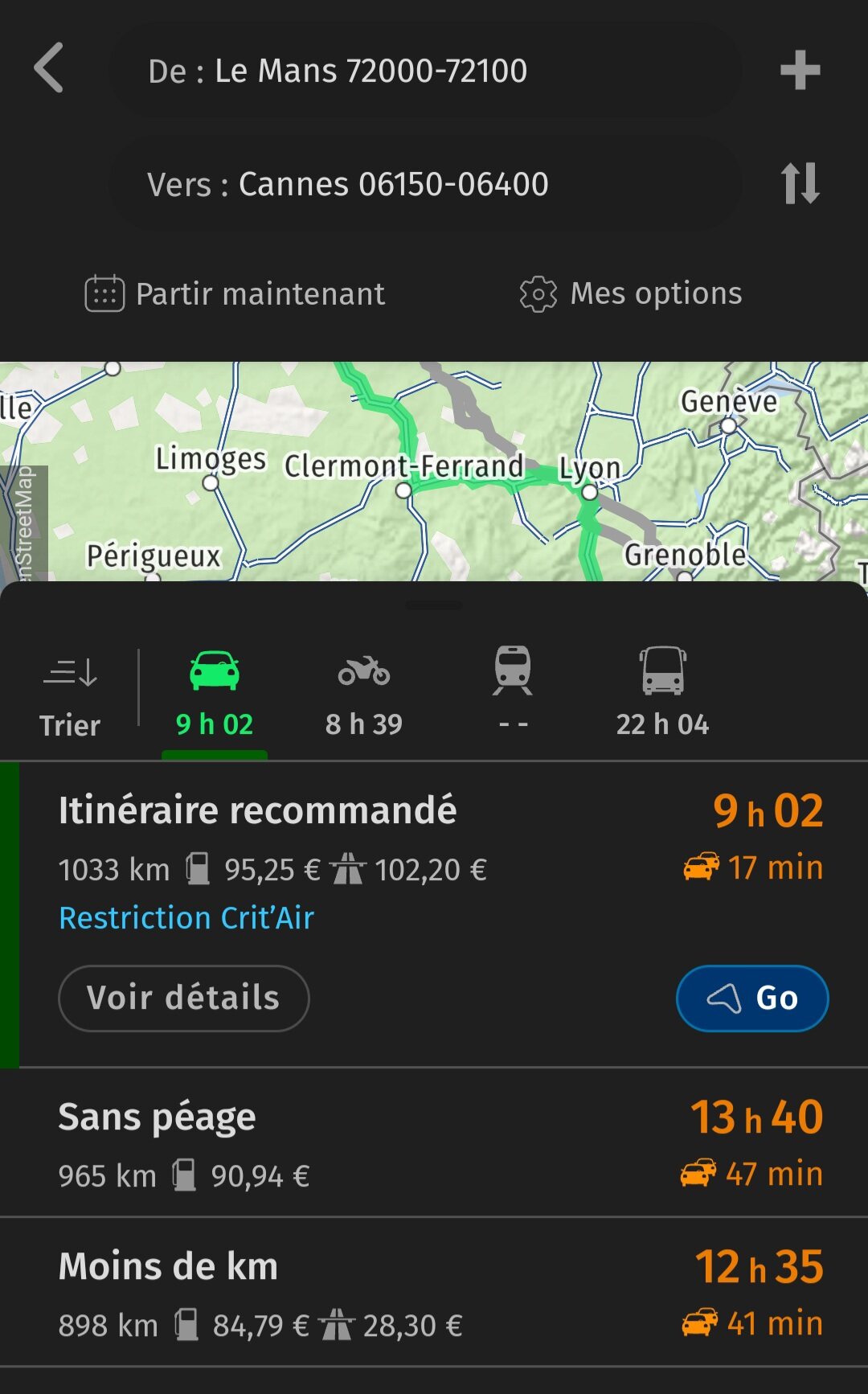The width and height of the screenshot is (868, 1394).
Task: Add a waypoint with the plus icon
Action: point(800,70)
